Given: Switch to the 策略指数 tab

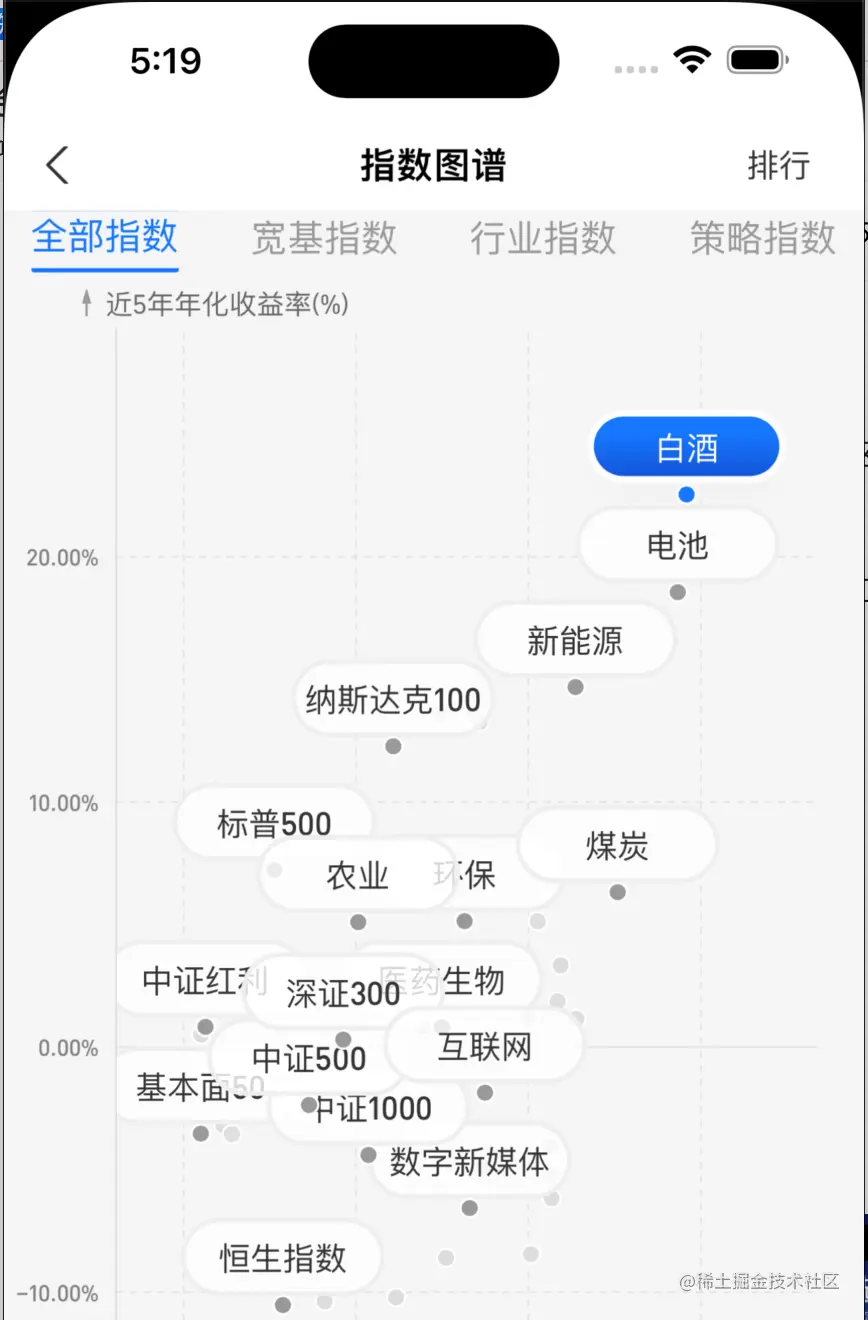Looking at the screenshot, I should click(x=762, y=238).
